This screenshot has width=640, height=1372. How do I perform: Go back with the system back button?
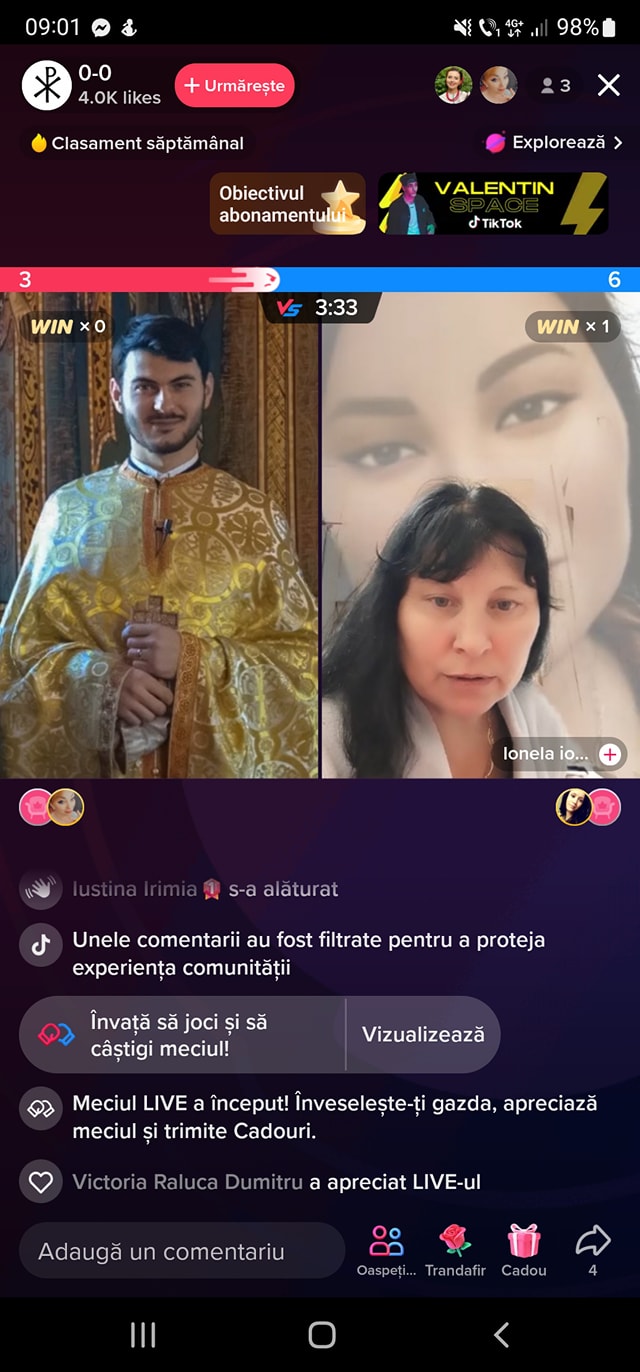[501, 1334]
